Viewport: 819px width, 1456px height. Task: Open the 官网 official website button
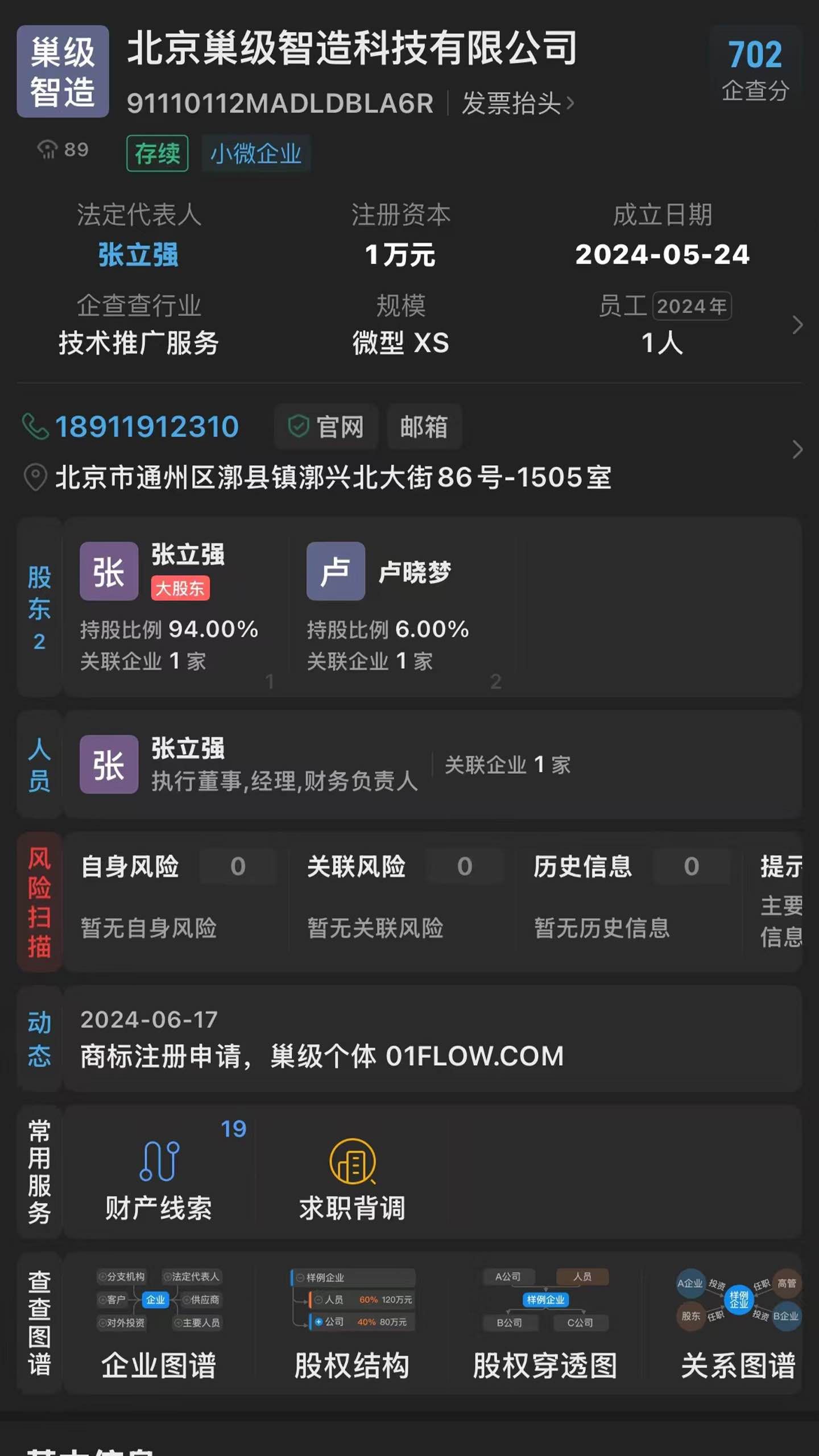[326, 427]
